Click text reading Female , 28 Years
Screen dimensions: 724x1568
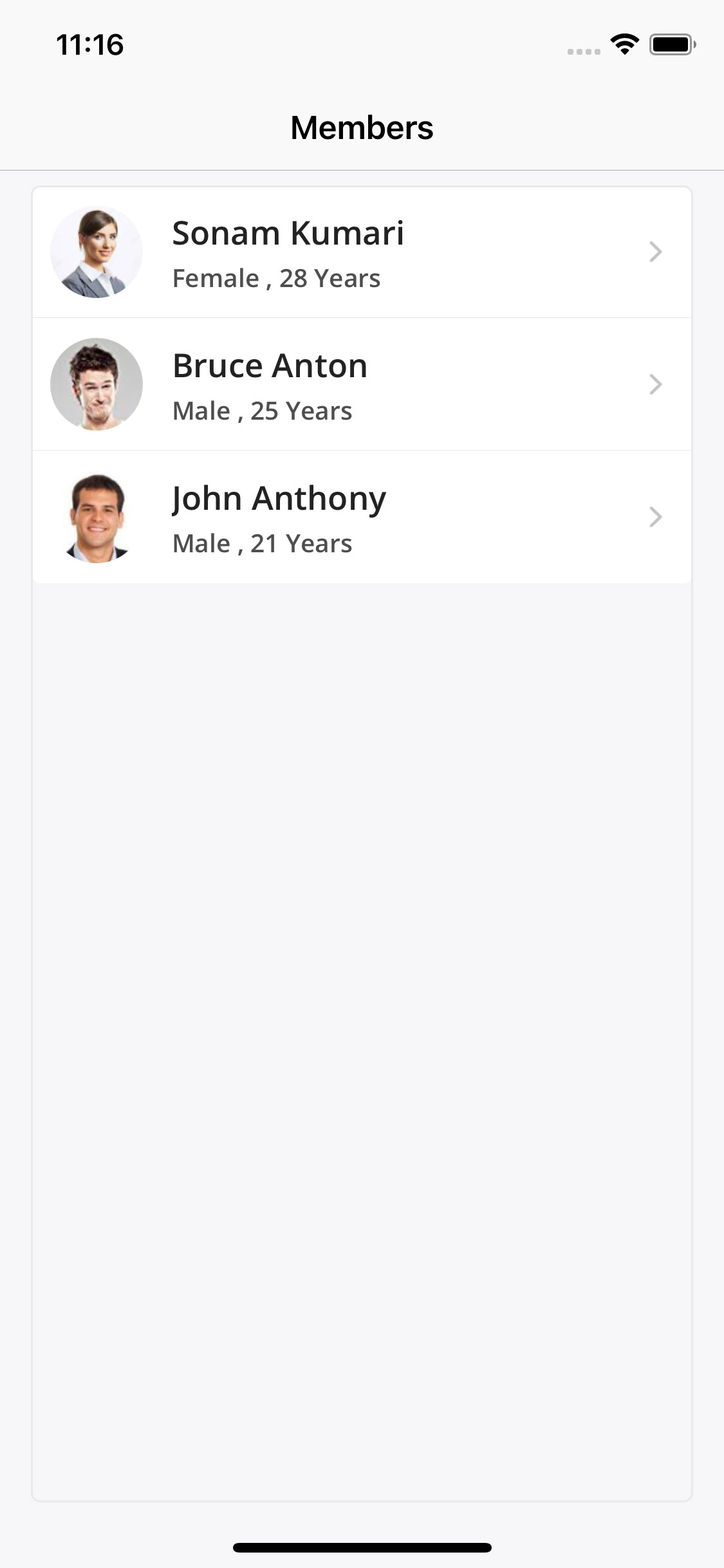click(275, 277)
